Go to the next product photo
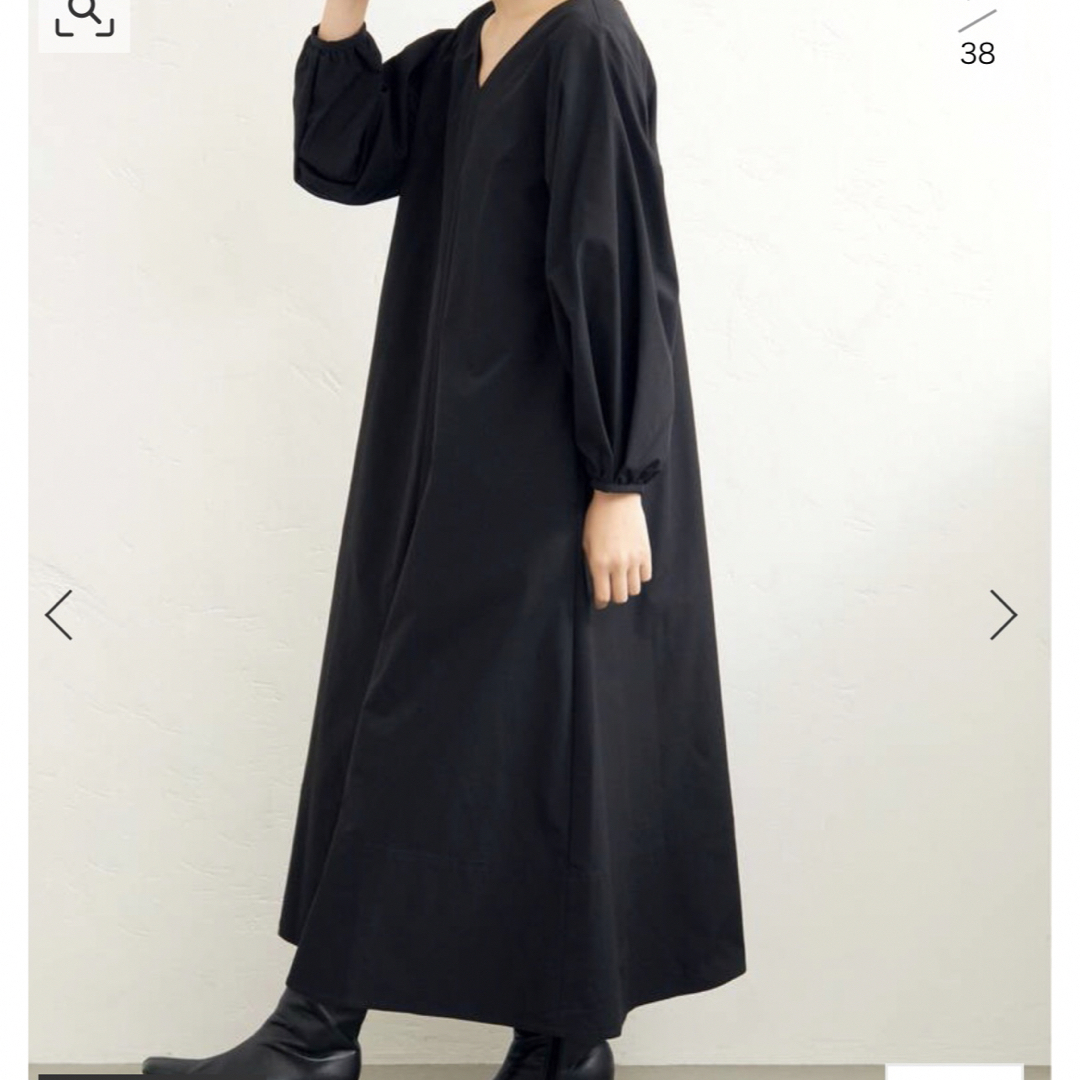The height and width of the screenshot is (1080, 1080). [1003, 615]
